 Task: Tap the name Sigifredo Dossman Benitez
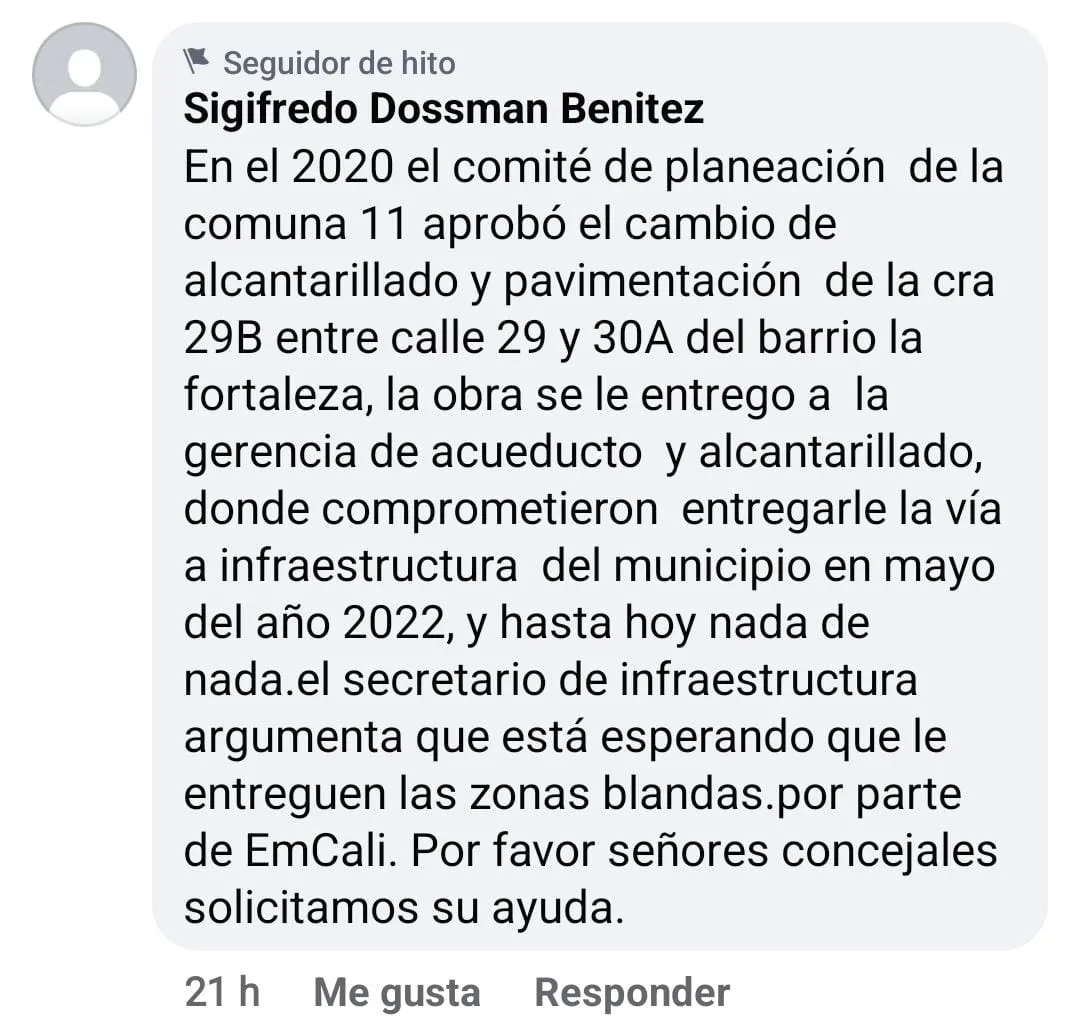pyautogui.click(x=444, y=109)
